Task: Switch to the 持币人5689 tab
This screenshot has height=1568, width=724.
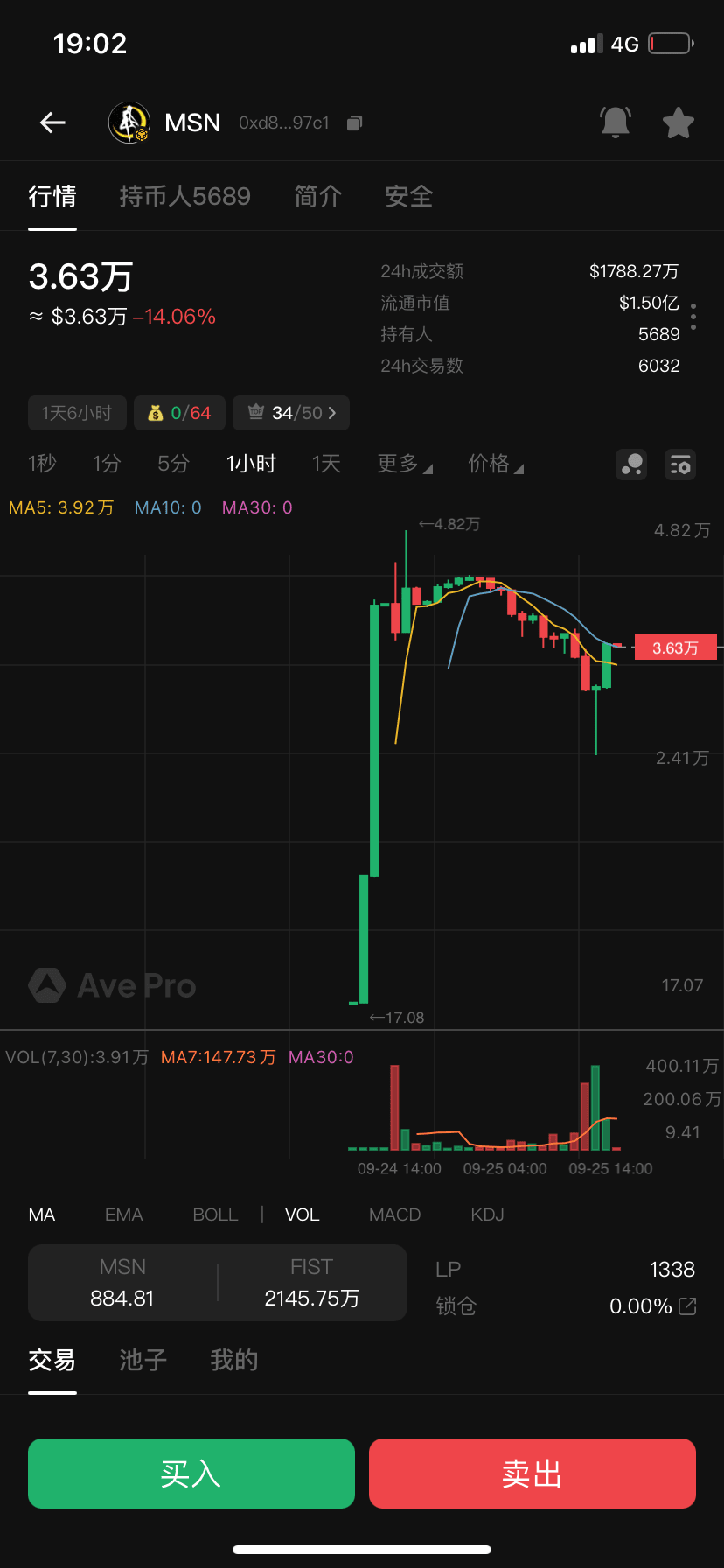Action: pos(184,196)
